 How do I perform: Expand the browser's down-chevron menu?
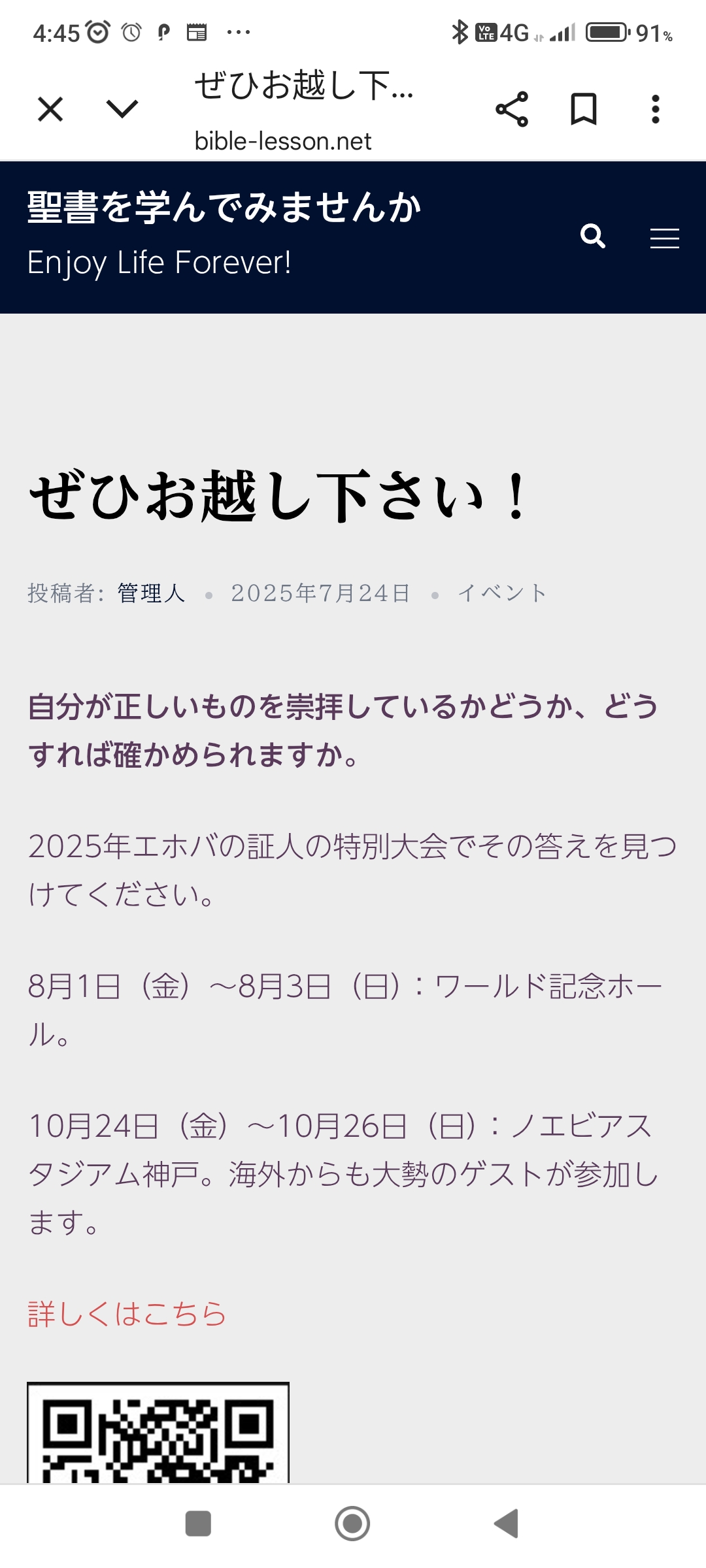[122, 109]
